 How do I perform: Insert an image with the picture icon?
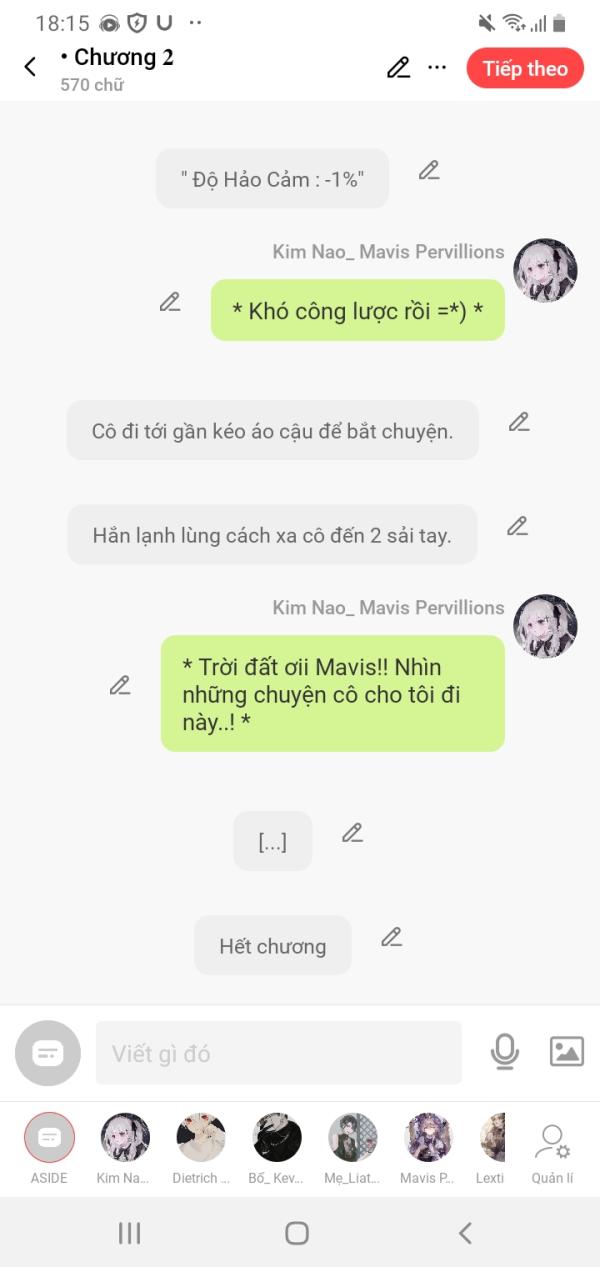pyautogui.click(x=567, y=1051)
